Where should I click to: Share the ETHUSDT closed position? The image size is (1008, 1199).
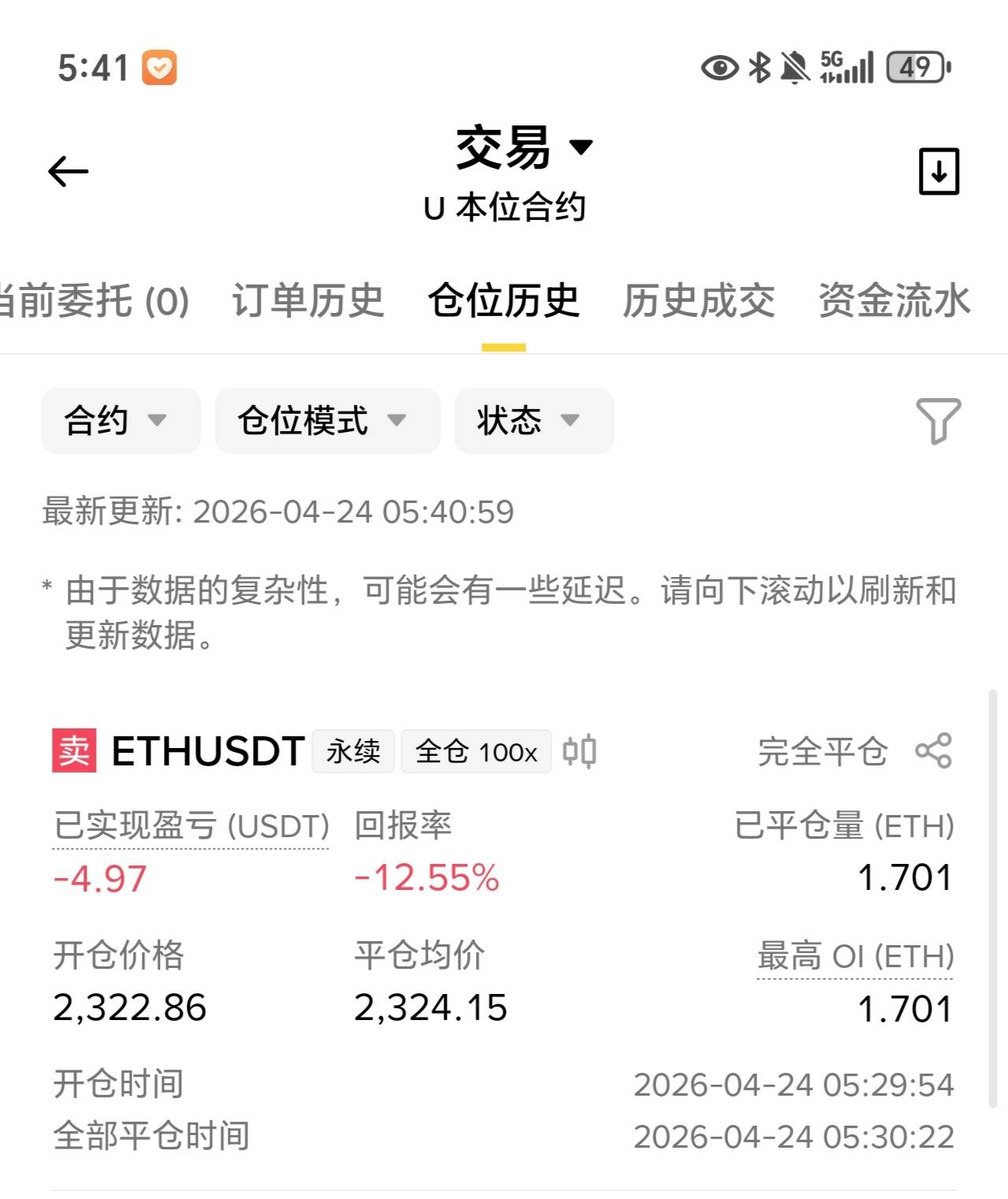(x=934, y=750)
